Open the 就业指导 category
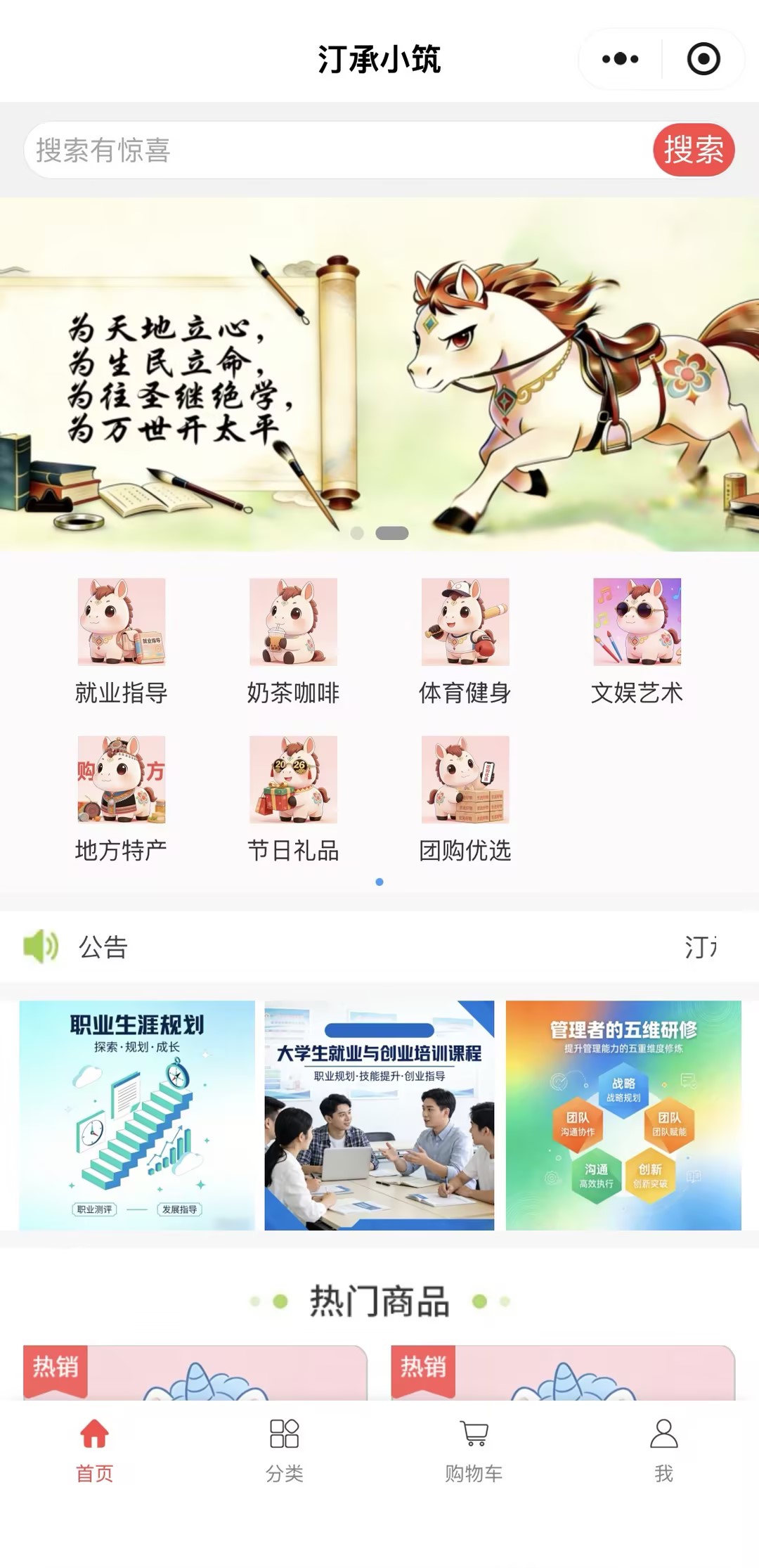Screen dimensions: 759x1568 tap(122, 641)
